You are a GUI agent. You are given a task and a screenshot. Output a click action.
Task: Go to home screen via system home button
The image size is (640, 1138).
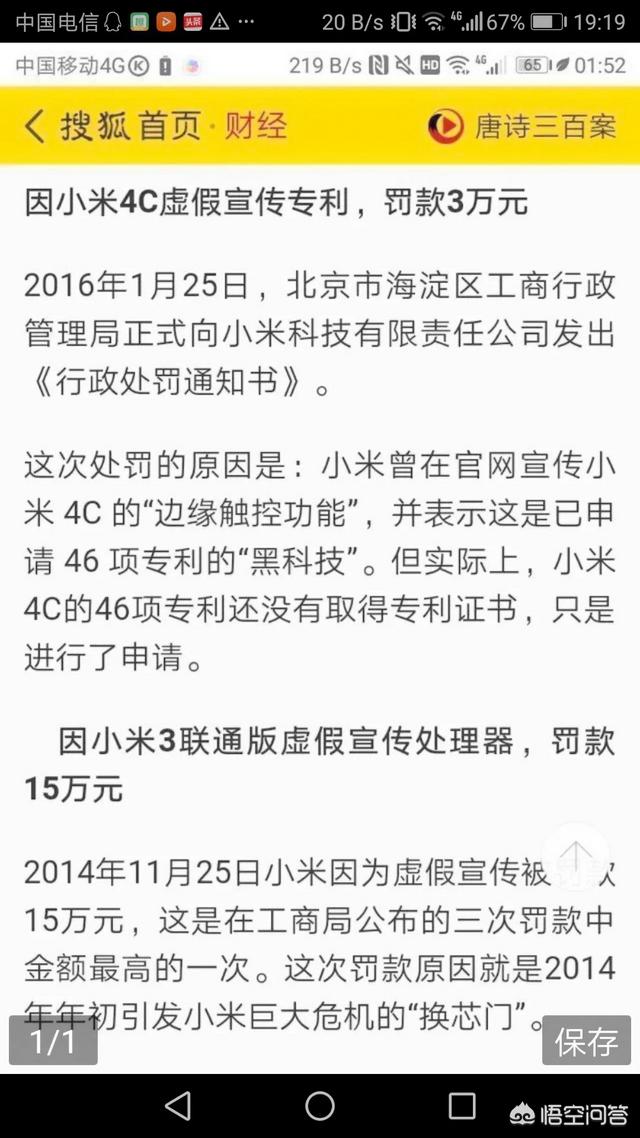click(x=320, y=1105)
